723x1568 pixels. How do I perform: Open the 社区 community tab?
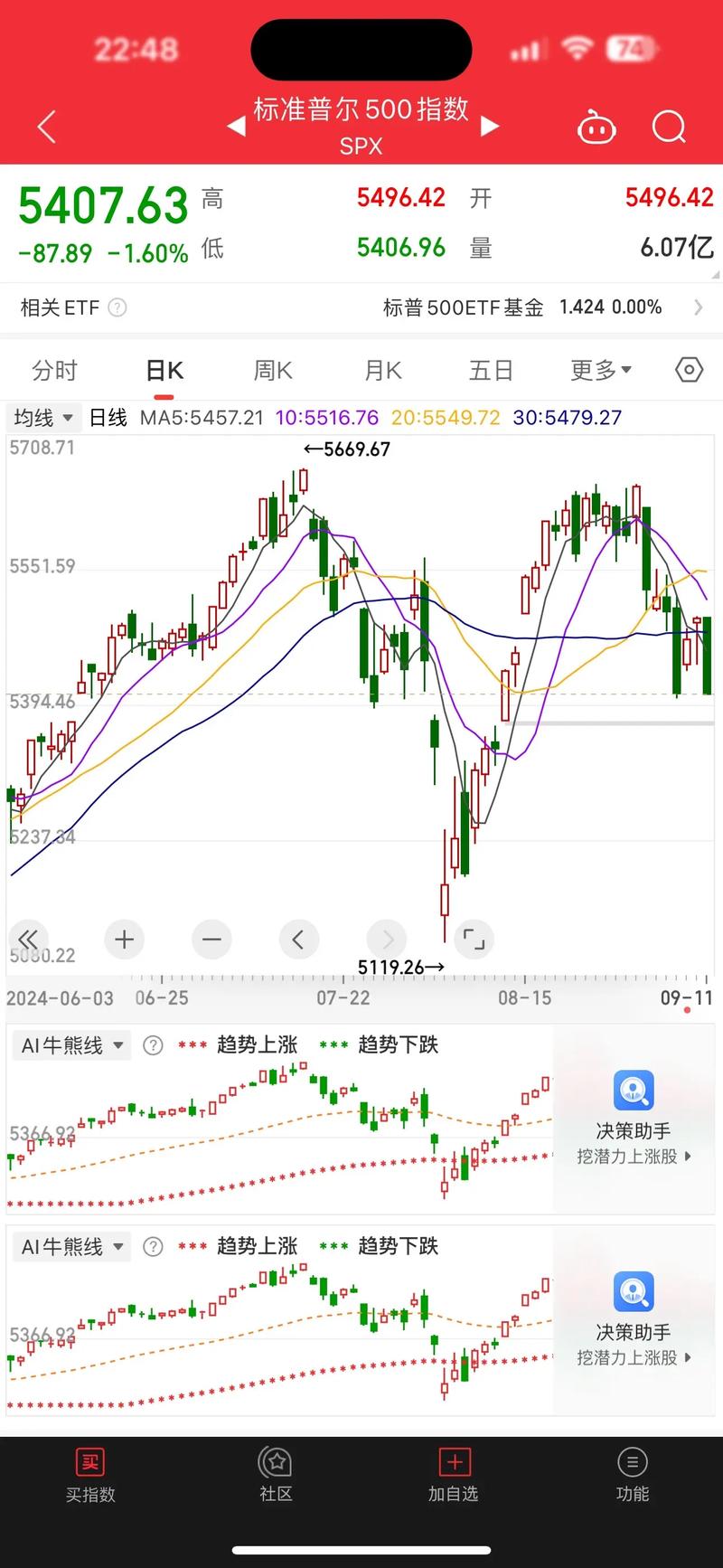point(276,1475)
